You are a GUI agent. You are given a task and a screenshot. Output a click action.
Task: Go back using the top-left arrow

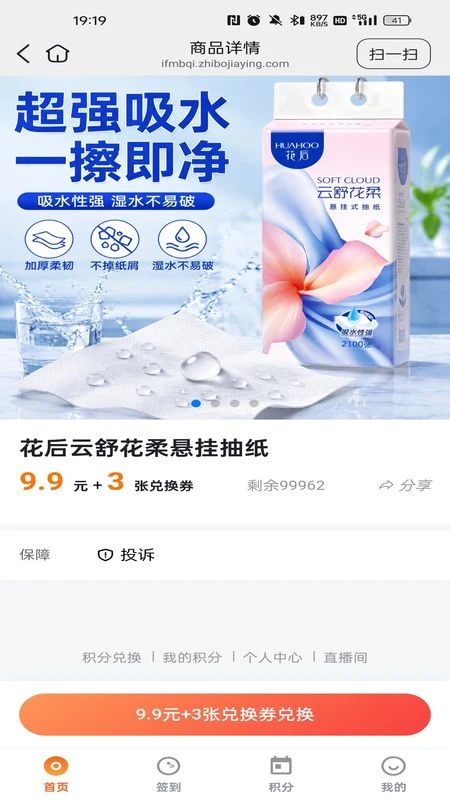(23, 54)
